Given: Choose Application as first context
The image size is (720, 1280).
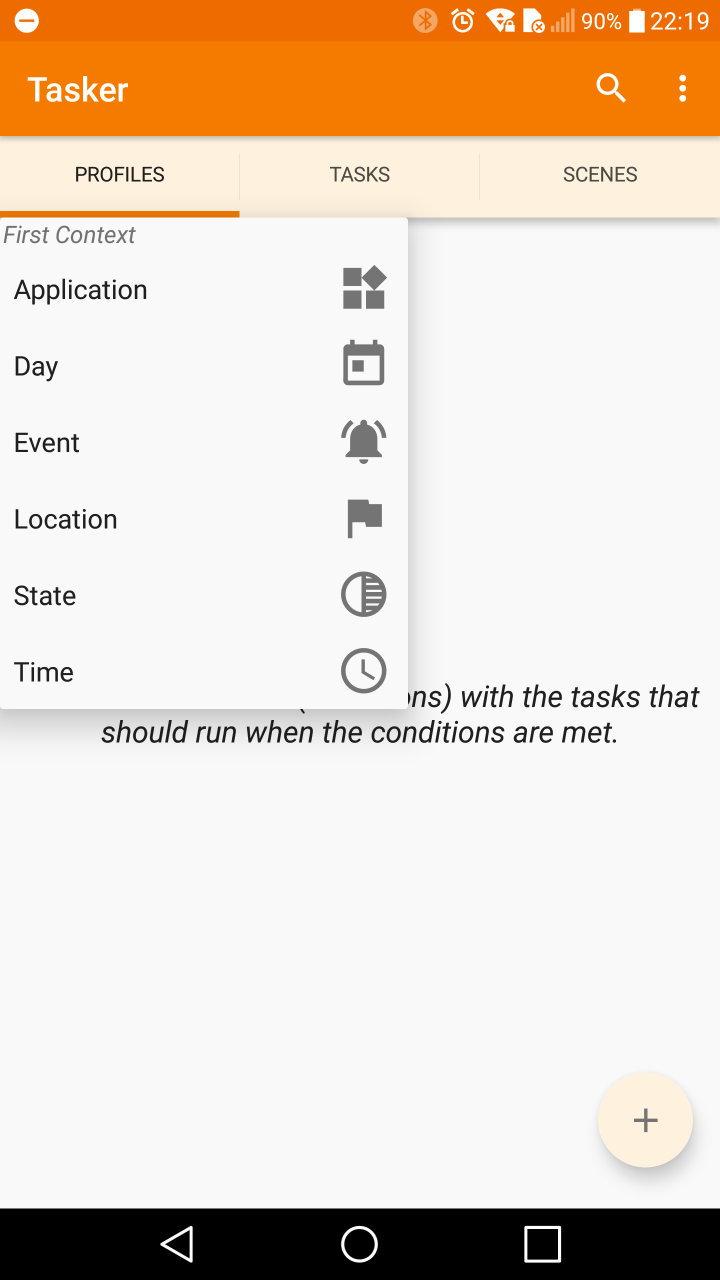Looking at the screenshot, I should tap(200, 289).
